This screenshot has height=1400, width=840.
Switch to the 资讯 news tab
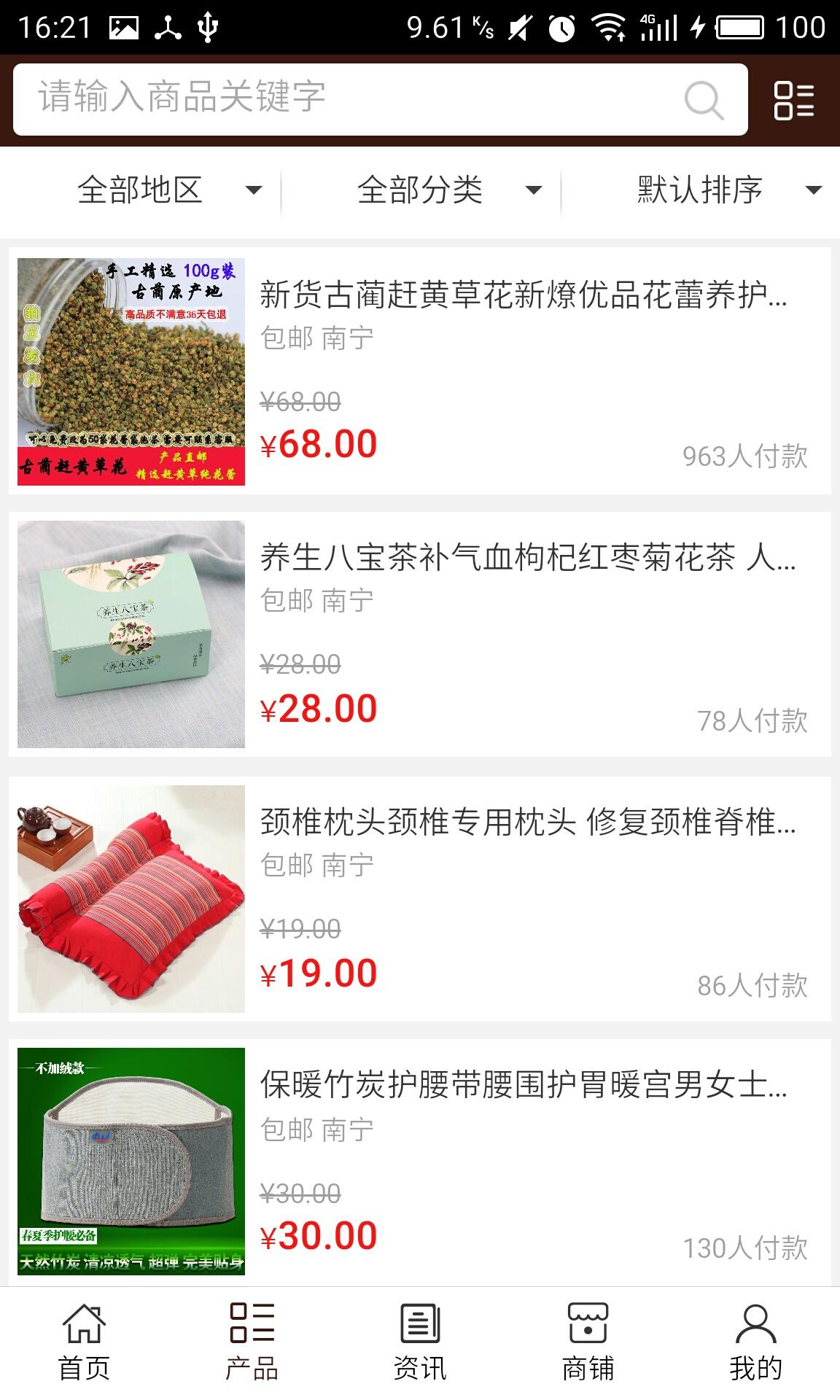[420, 1343]
